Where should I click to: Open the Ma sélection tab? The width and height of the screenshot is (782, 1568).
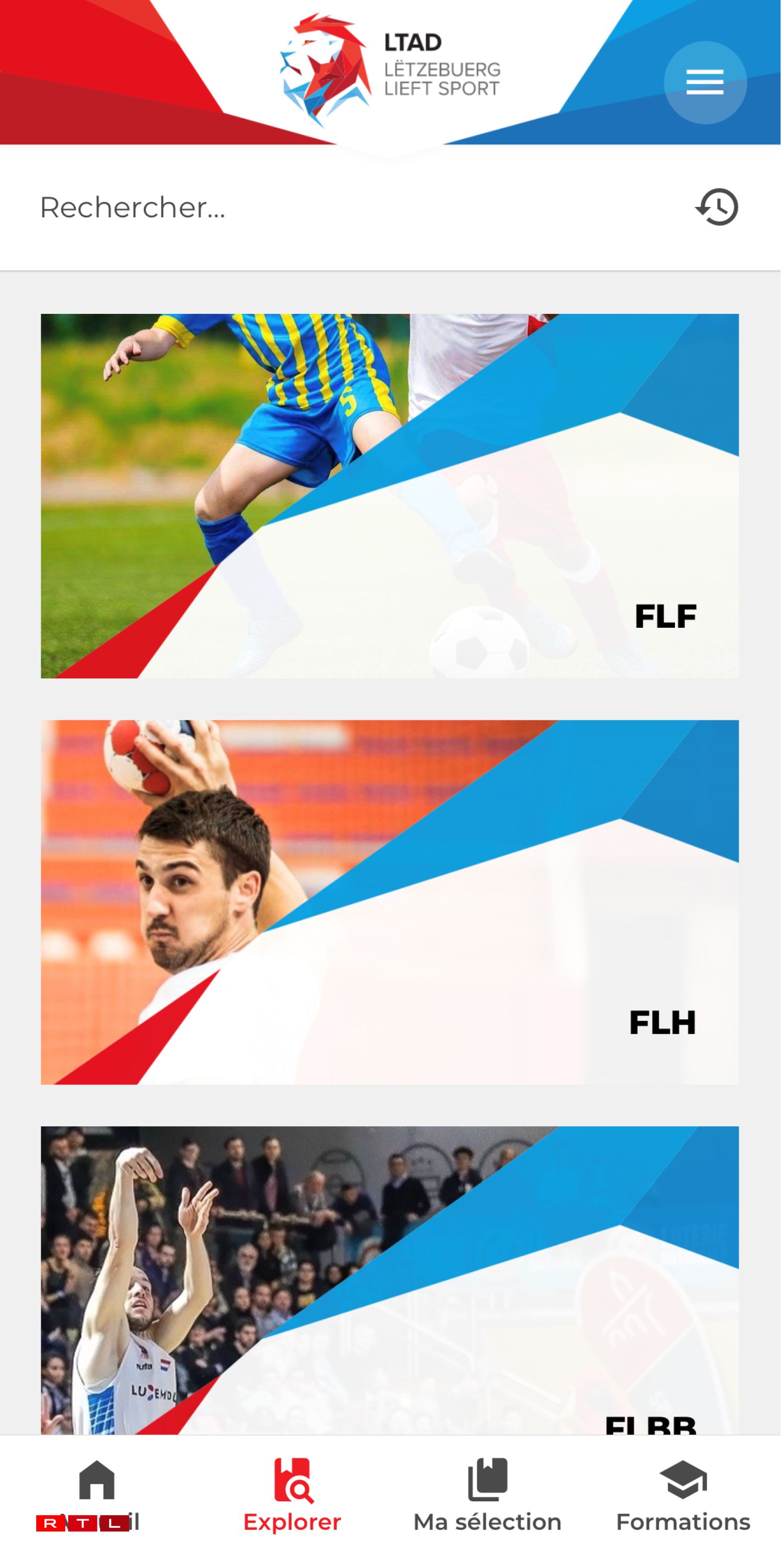coord(487,1494)
